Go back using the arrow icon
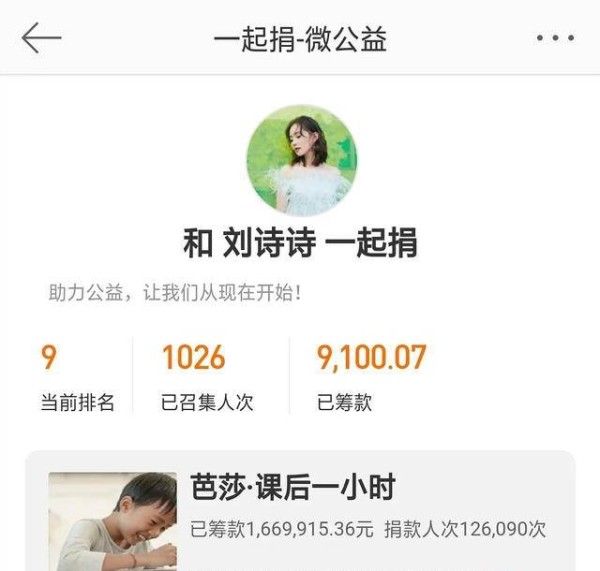This screenshot has height=571, width=600. click(x=41, y=38)
